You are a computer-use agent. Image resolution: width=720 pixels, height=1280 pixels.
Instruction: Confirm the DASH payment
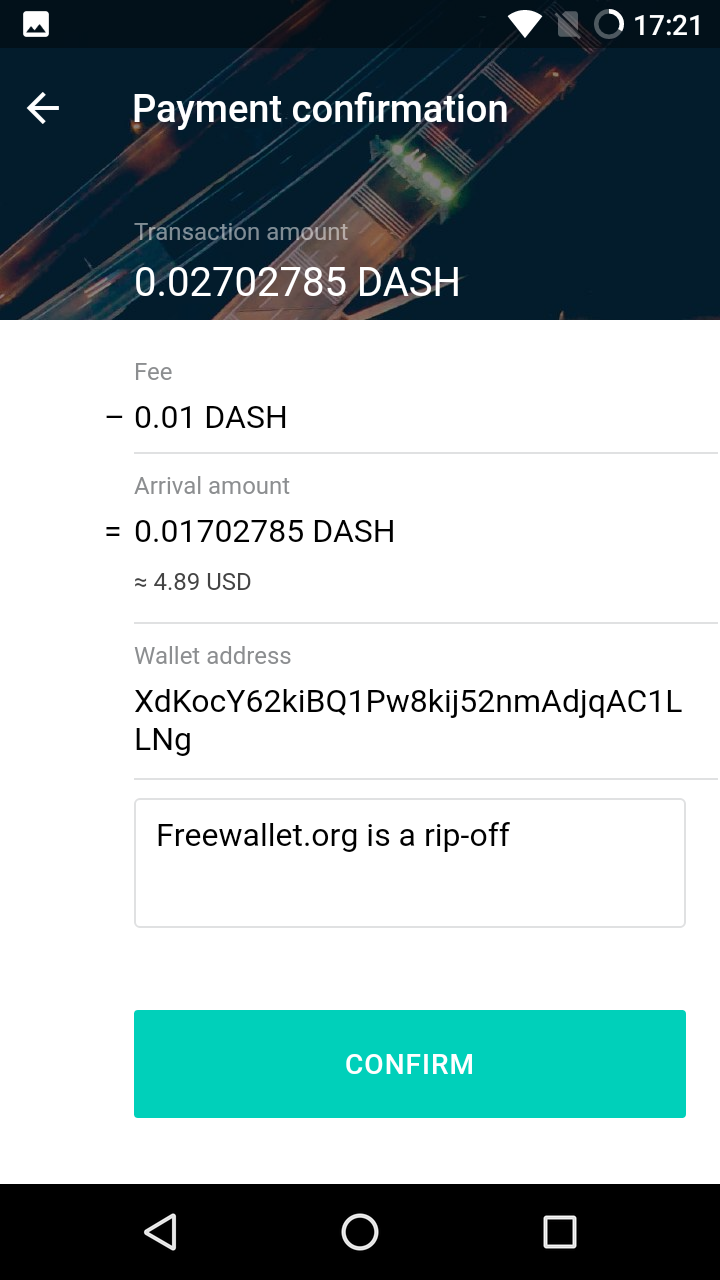tap(410, 1063)
